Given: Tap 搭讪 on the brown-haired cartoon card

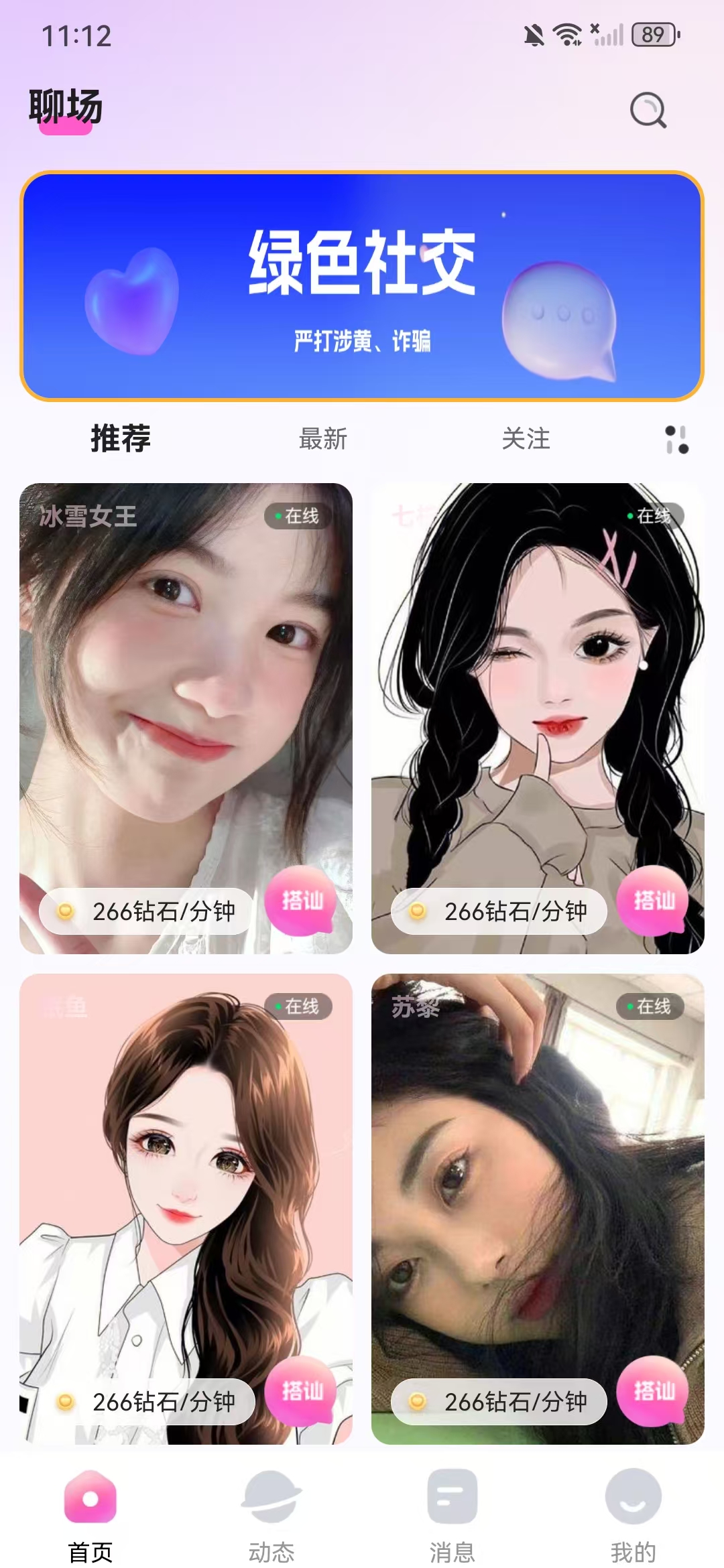Looking at the screenshot, I should pos(302,1390).
